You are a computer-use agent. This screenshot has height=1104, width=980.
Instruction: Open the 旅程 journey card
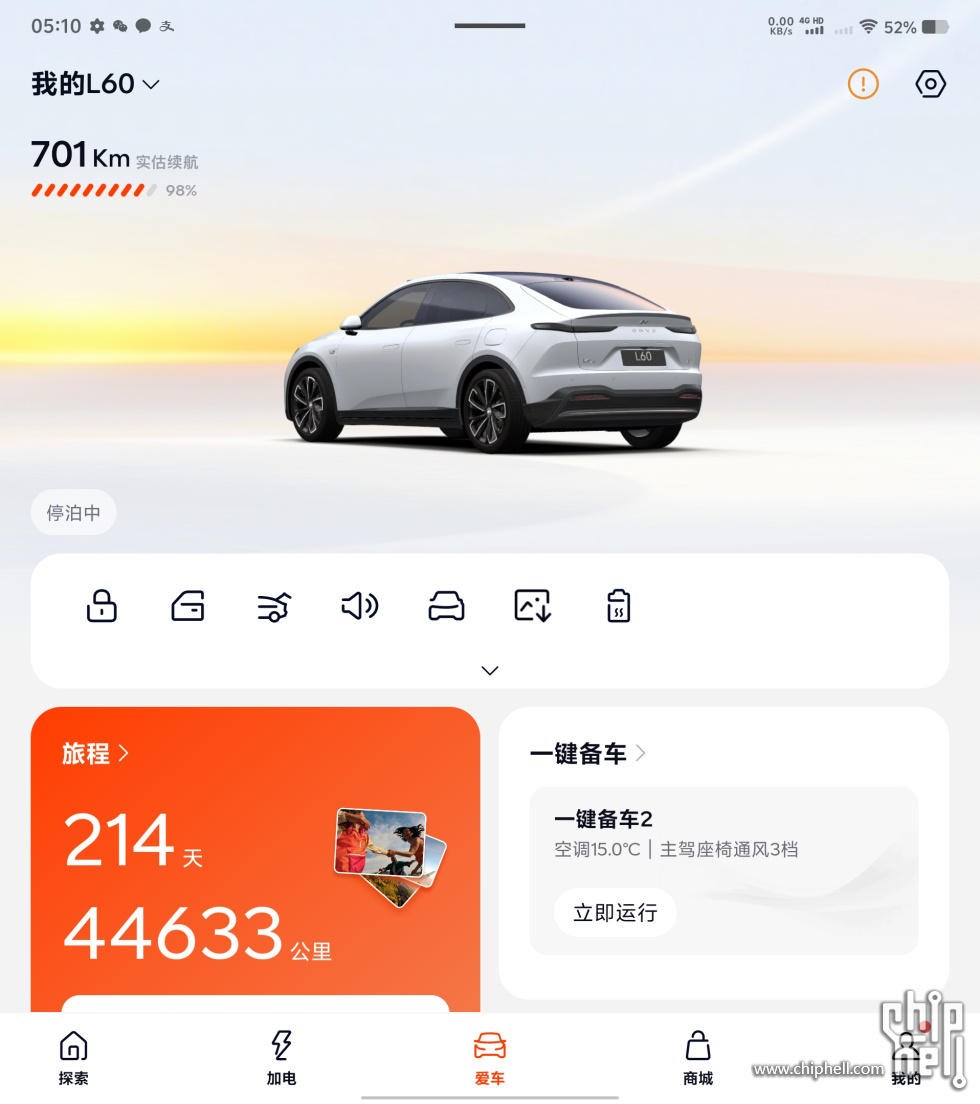(x=96, y=753)
